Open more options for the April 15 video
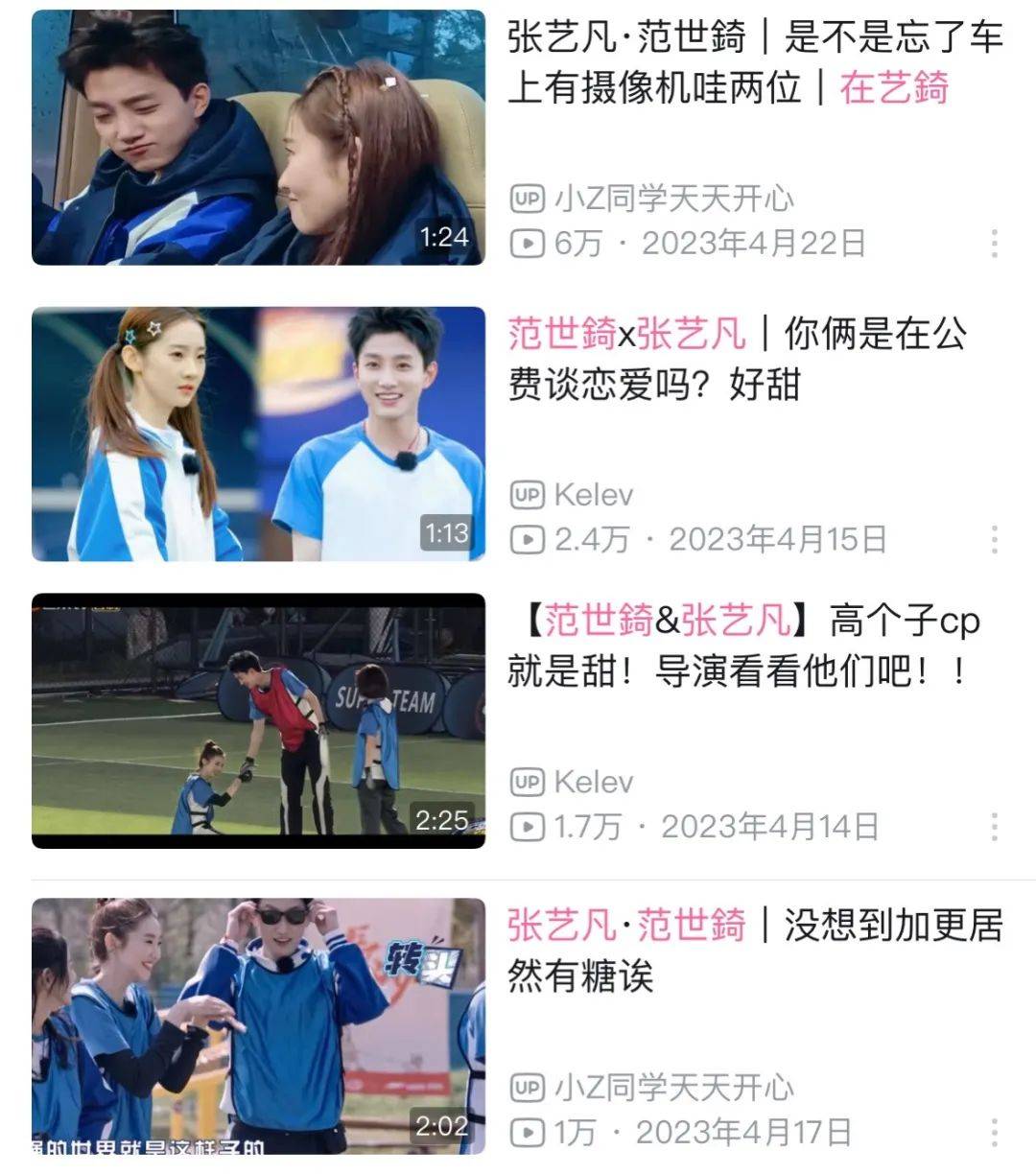 click(994, 539)
